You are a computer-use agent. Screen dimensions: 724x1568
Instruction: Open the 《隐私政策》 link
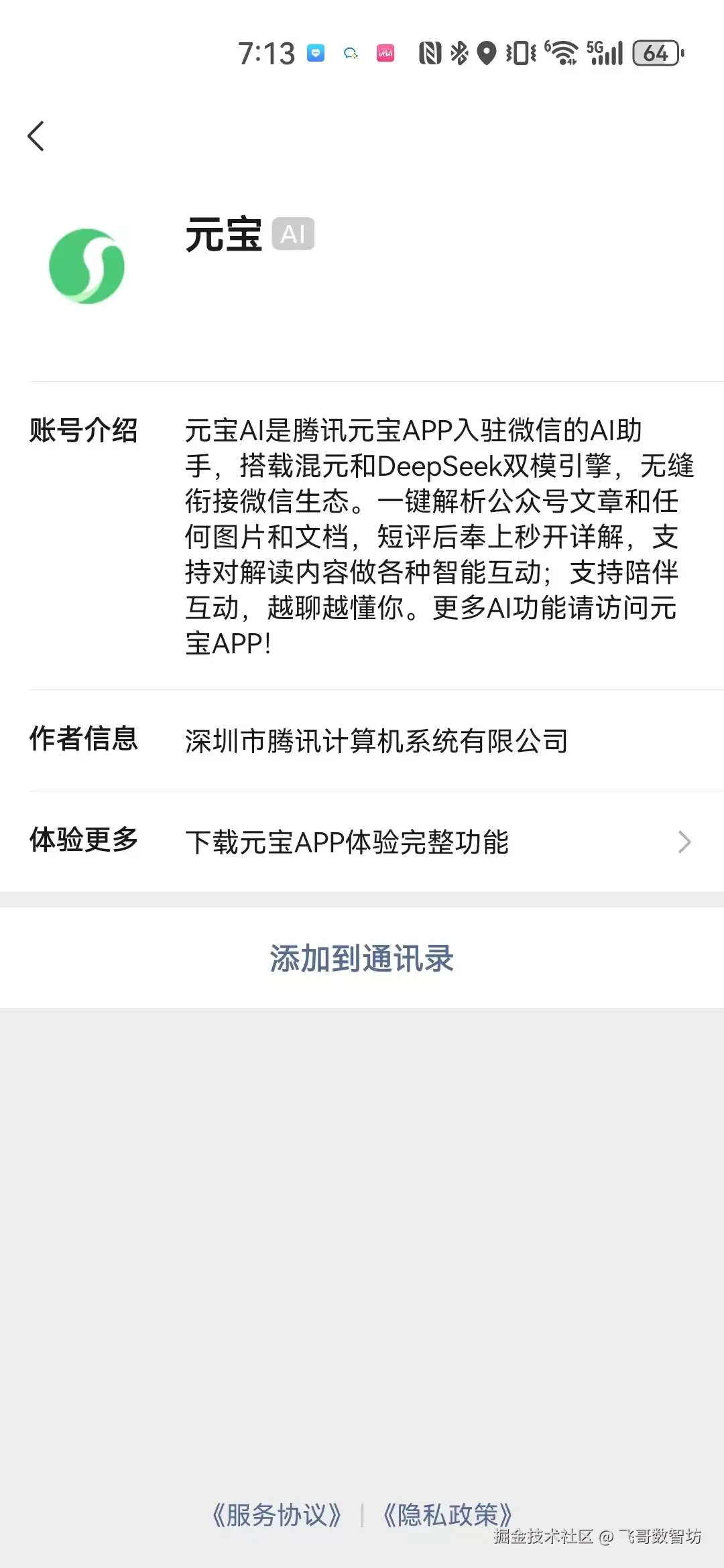point(447,1514)
